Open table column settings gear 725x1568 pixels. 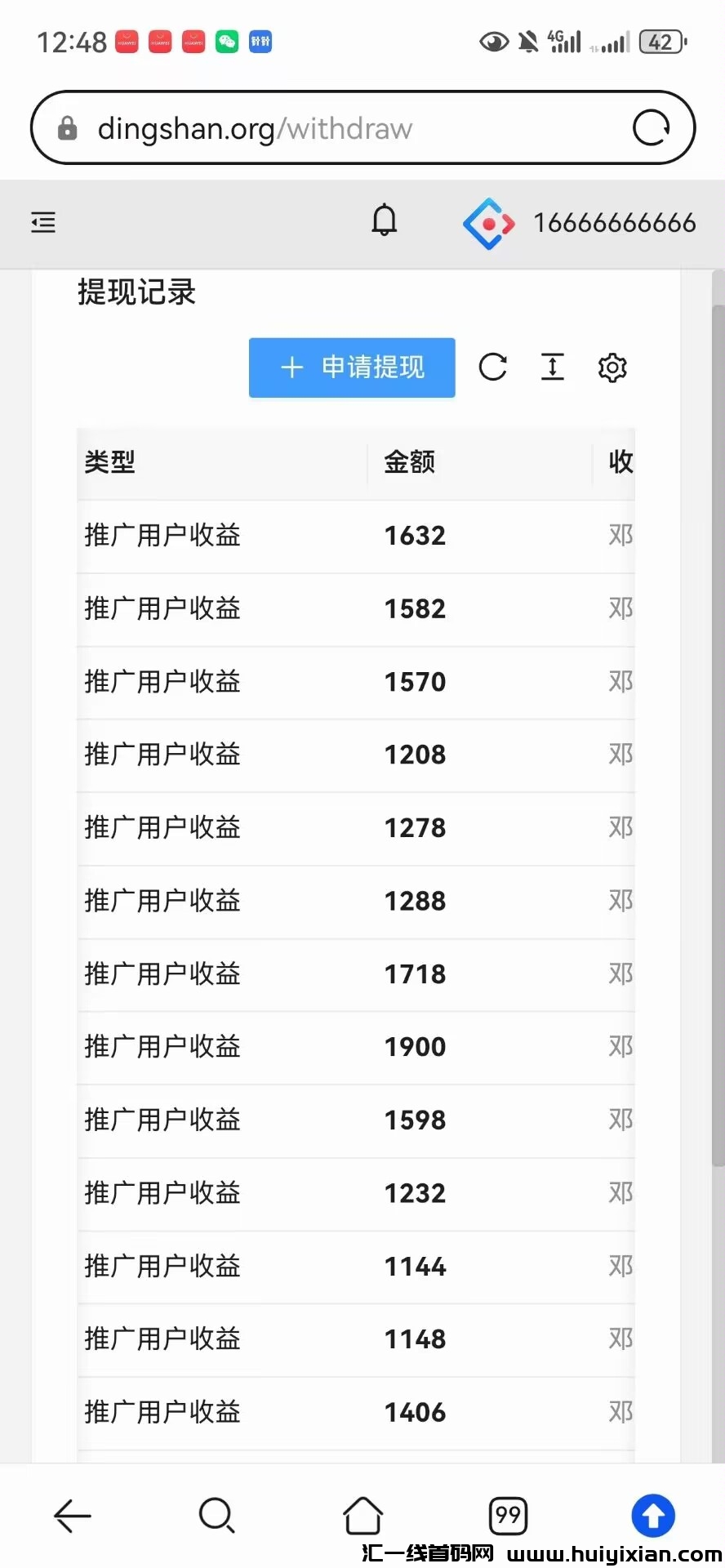pyautogui.click(x=612, y=367)
